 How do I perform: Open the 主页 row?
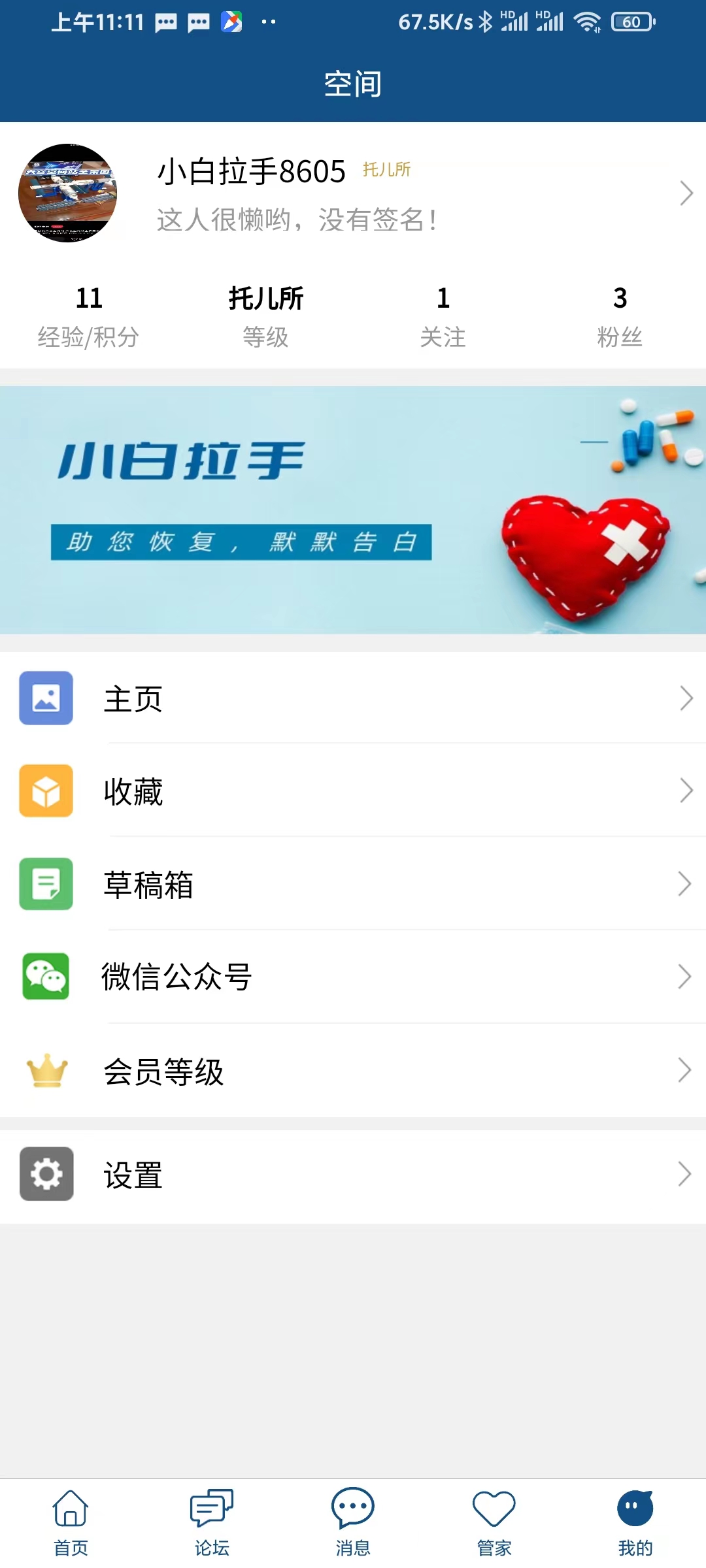click(353, 698)
